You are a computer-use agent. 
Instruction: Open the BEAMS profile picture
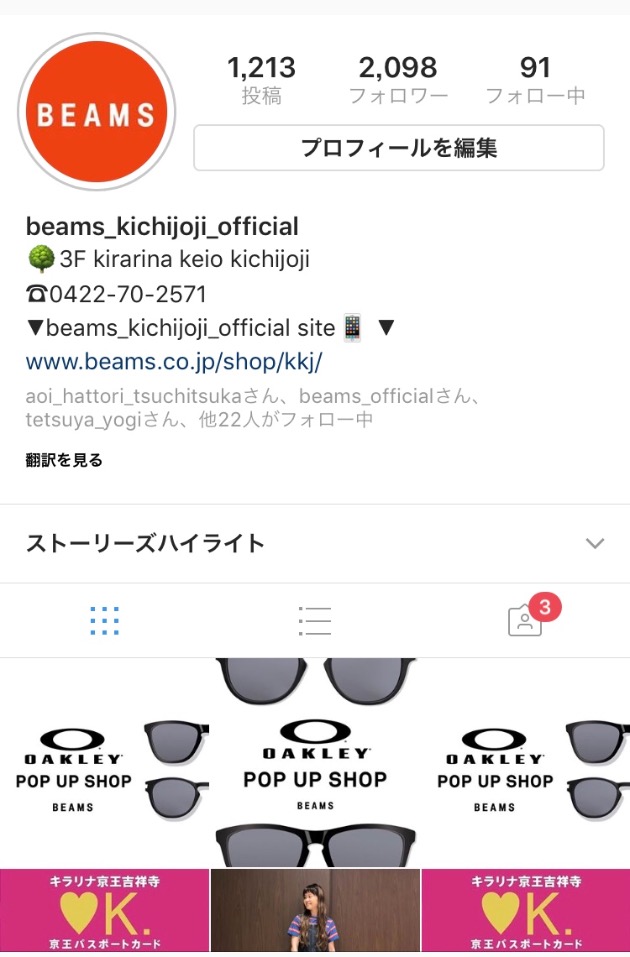(x=96, y=112)
